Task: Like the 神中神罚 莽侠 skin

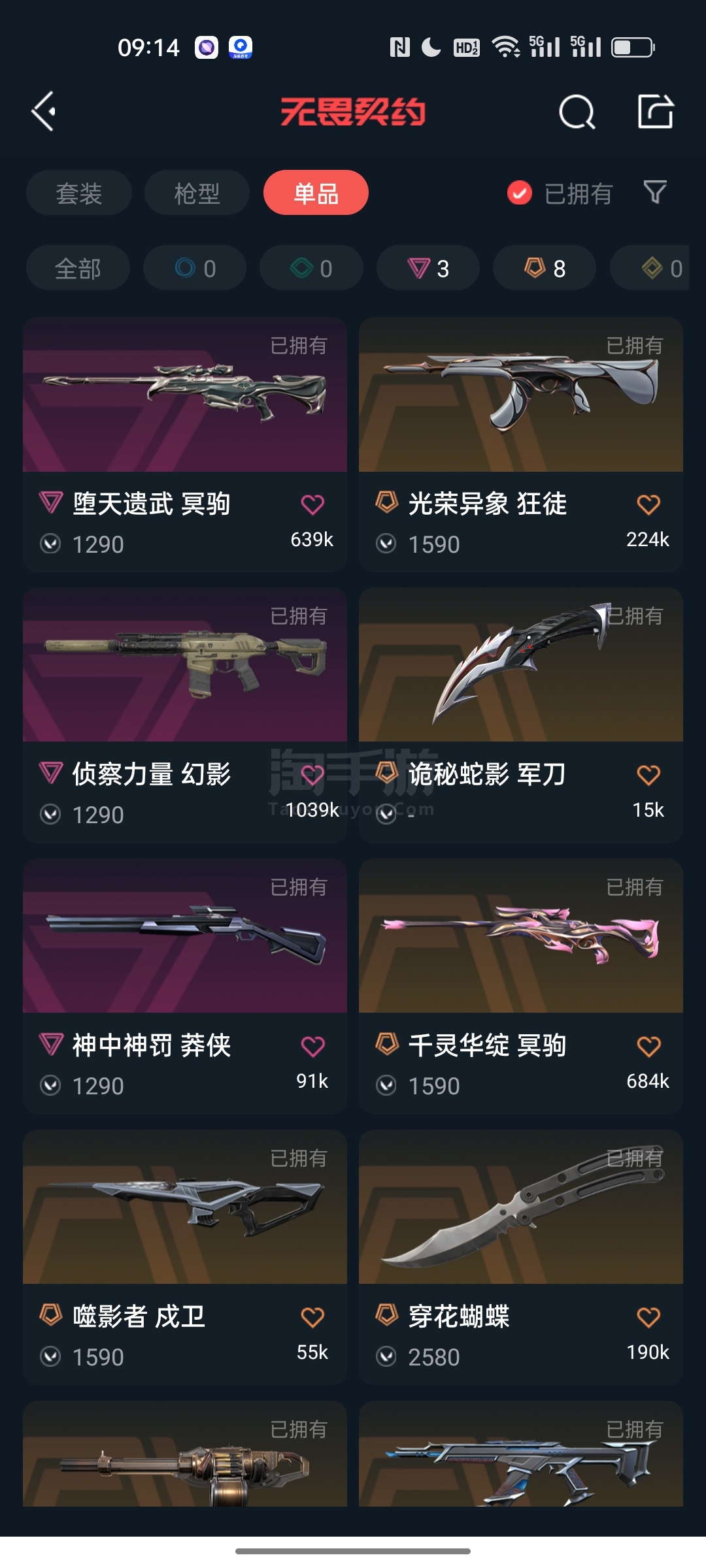Action: 312,1047
